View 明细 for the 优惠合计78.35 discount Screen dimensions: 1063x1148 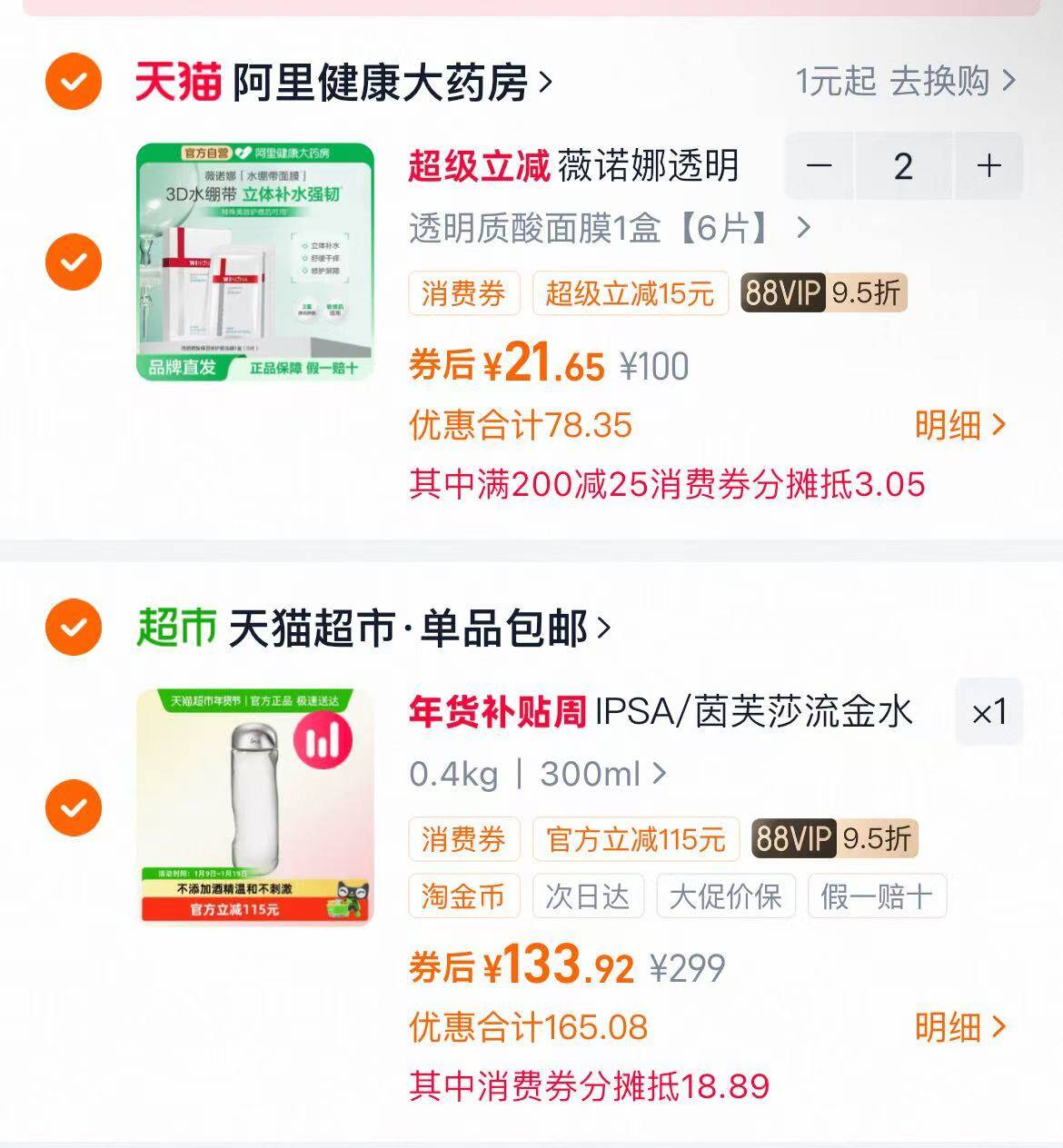pyautogui.click(x=959, y=424)
